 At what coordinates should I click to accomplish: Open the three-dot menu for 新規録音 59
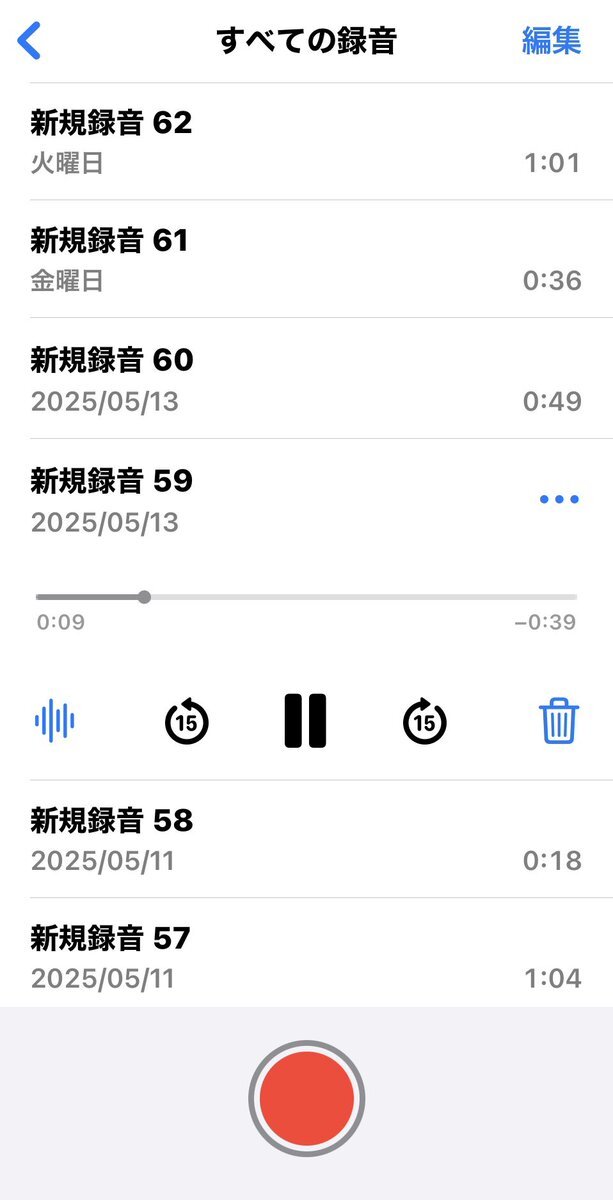click(x=559, y=499)
